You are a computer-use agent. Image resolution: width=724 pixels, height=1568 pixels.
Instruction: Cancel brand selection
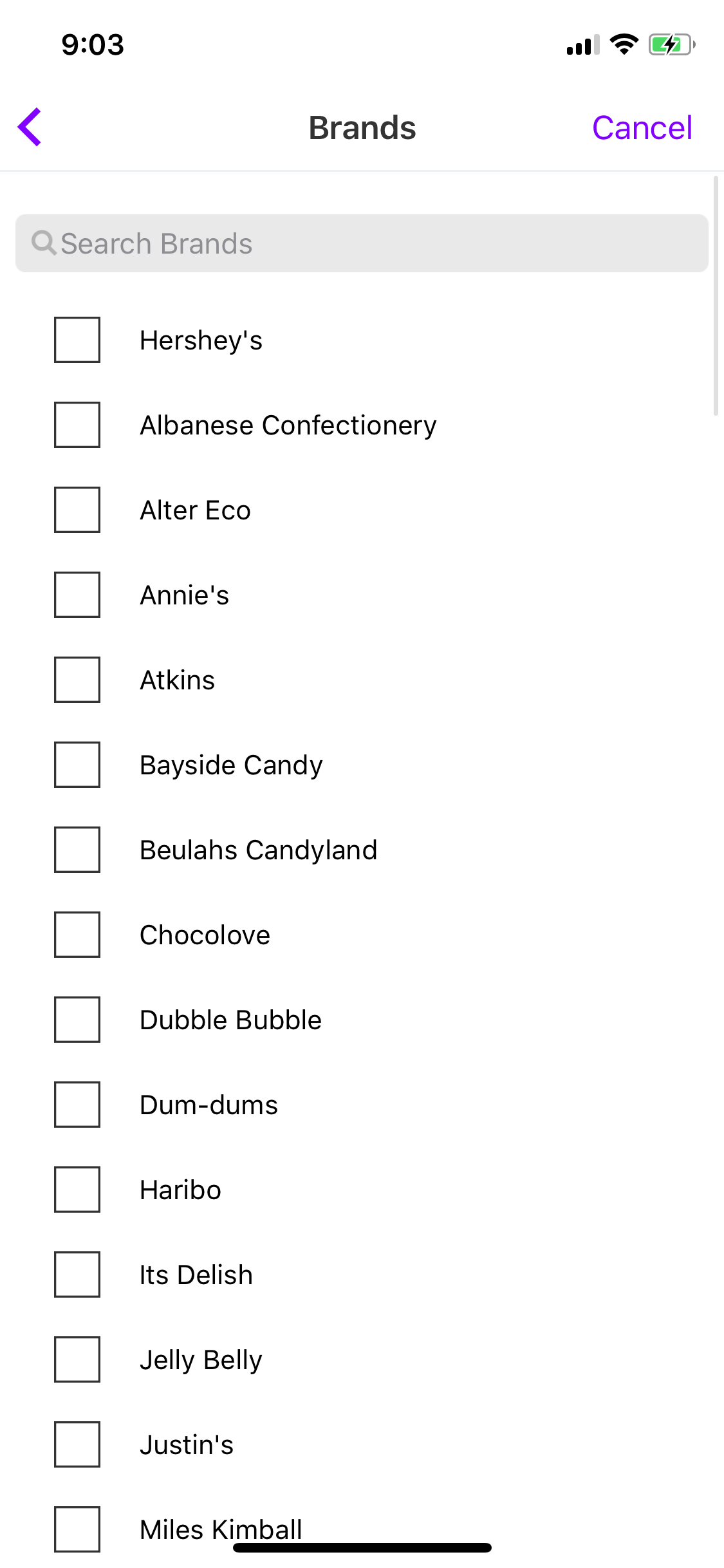point(642,127)
